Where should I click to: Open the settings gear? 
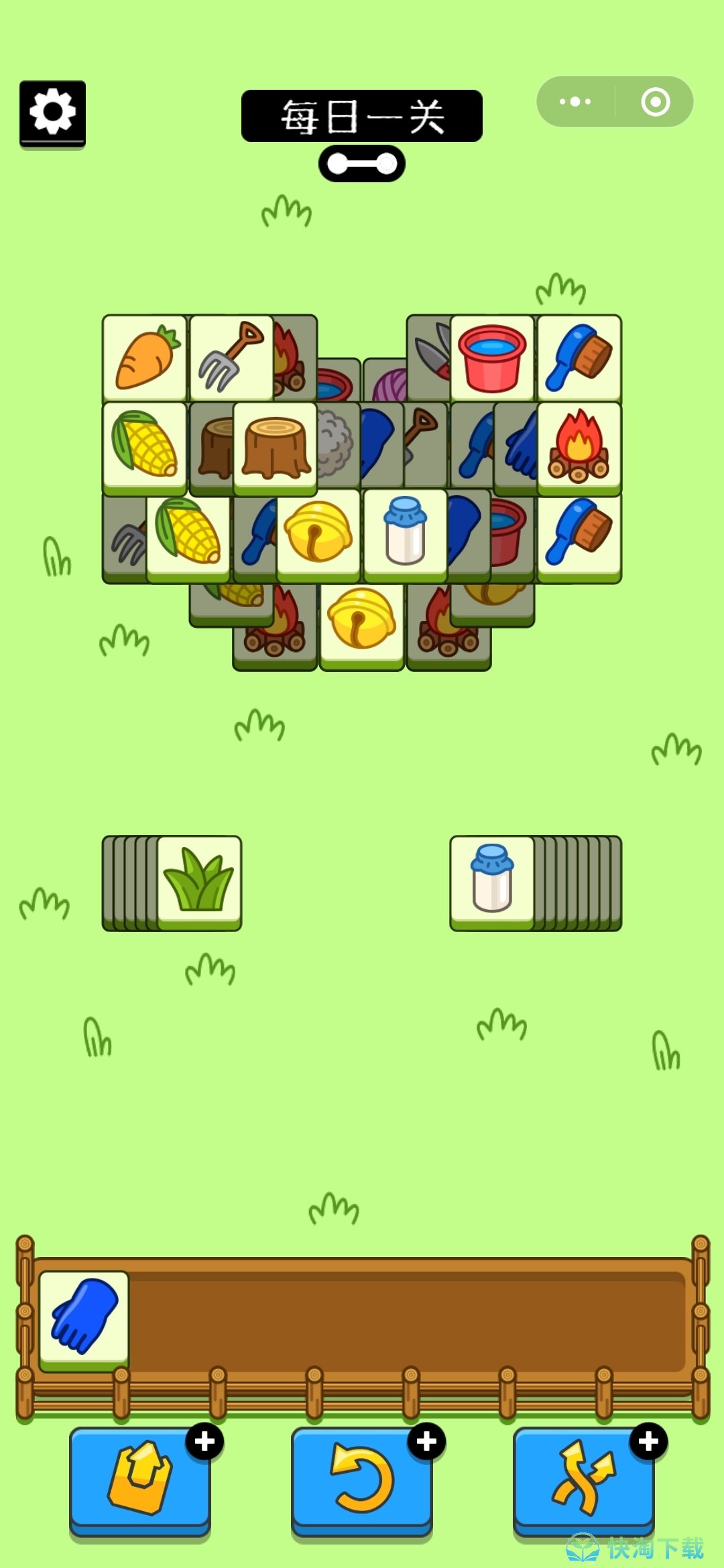[x=52, y=113]
